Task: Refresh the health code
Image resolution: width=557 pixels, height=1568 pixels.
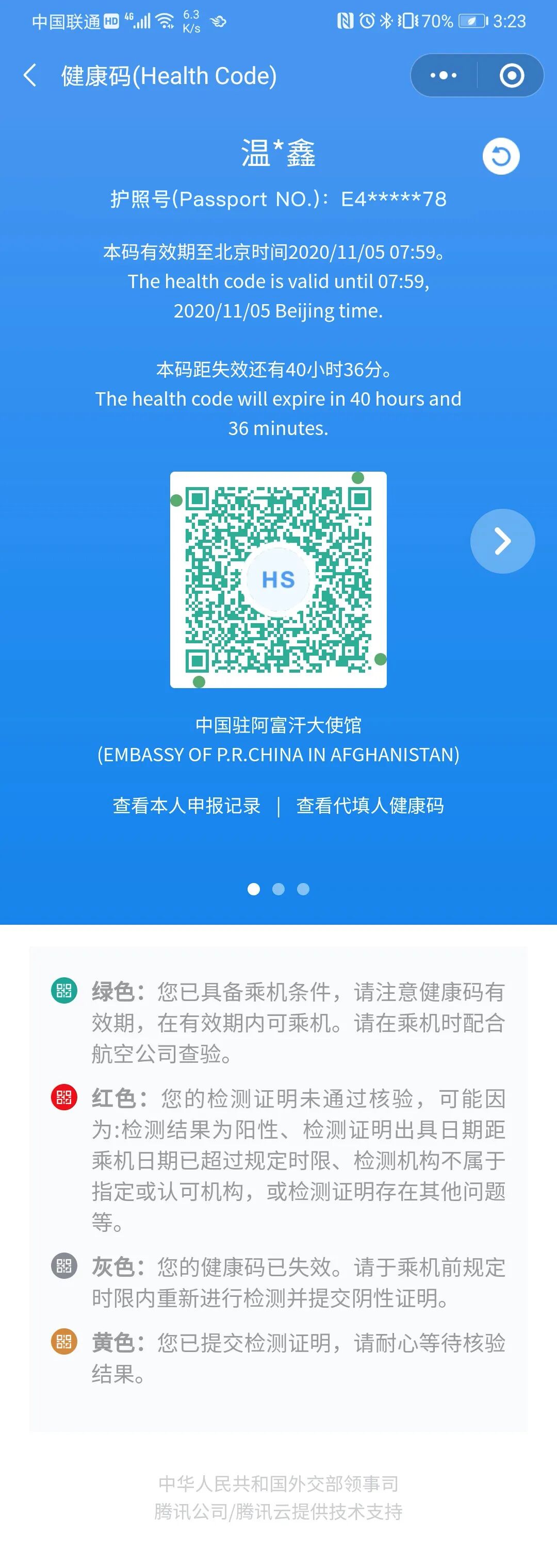Action: pos(501,156)
